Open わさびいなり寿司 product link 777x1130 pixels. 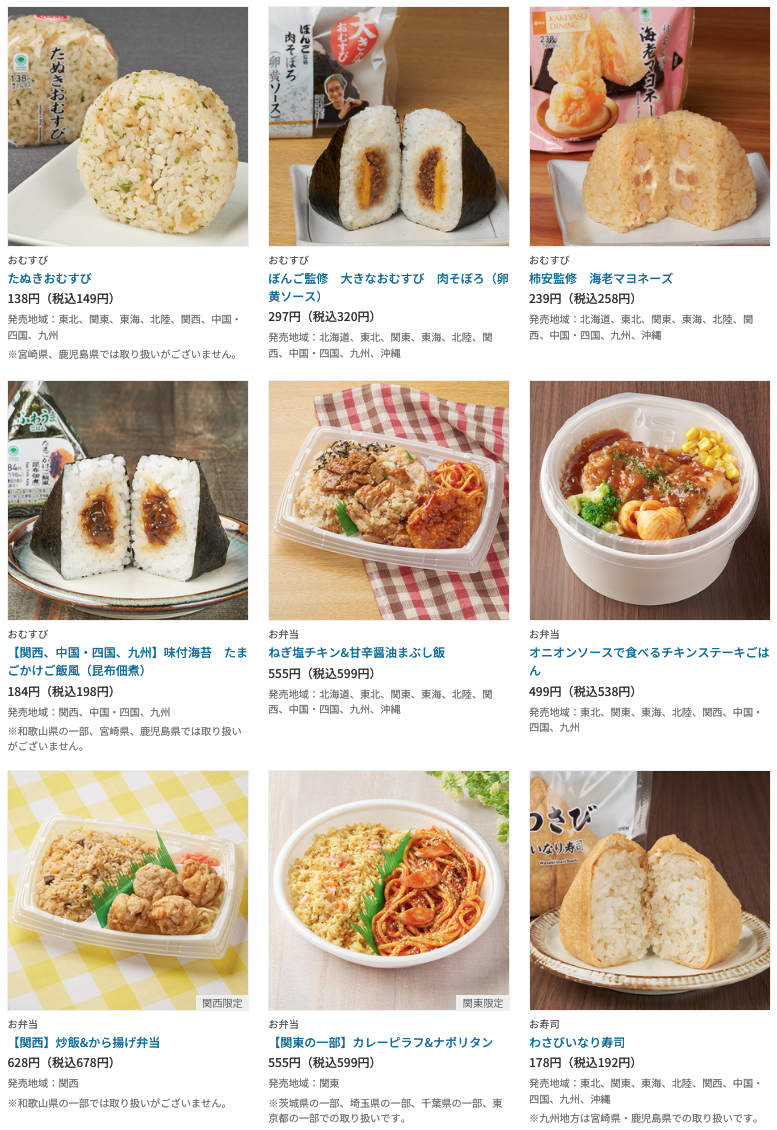coord(577,1042)
